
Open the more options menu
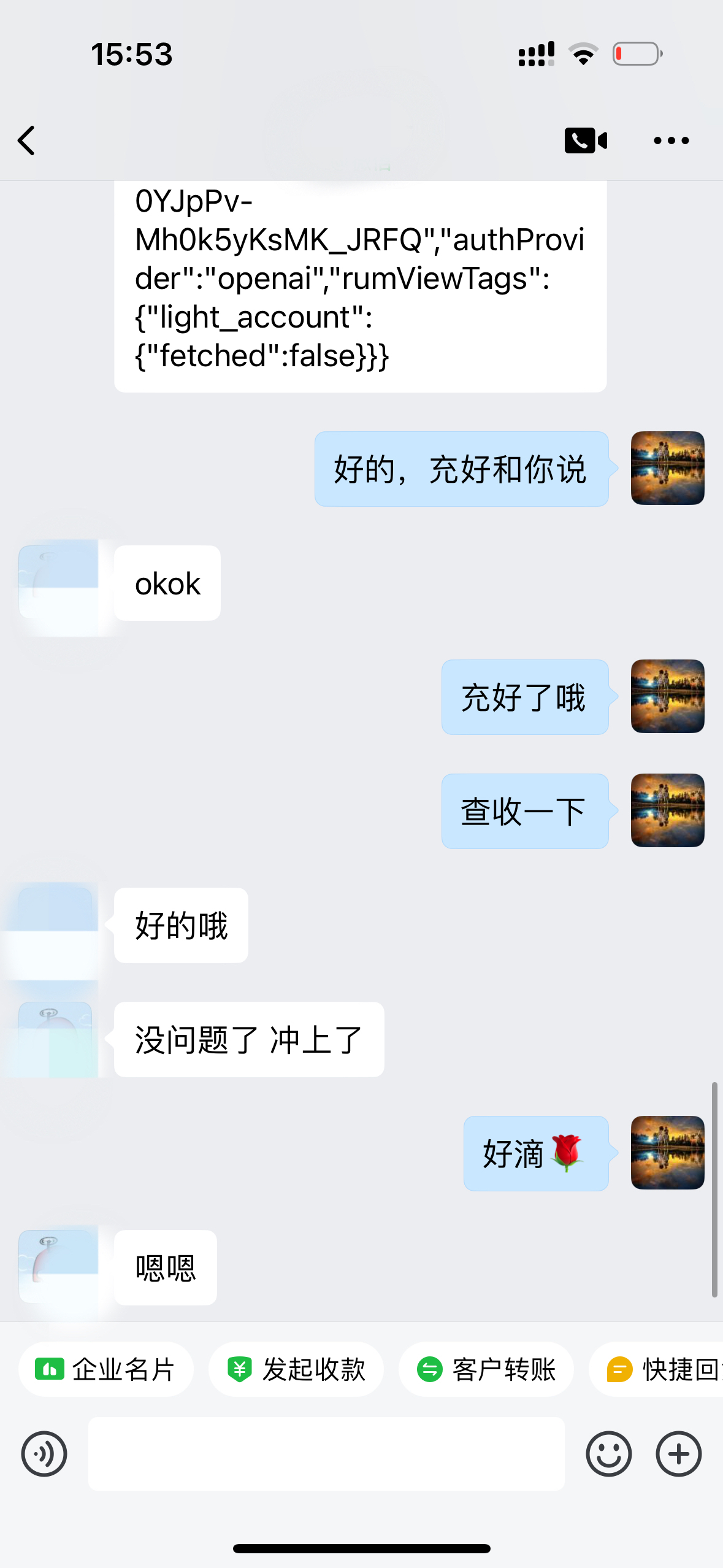coord(670,140)
